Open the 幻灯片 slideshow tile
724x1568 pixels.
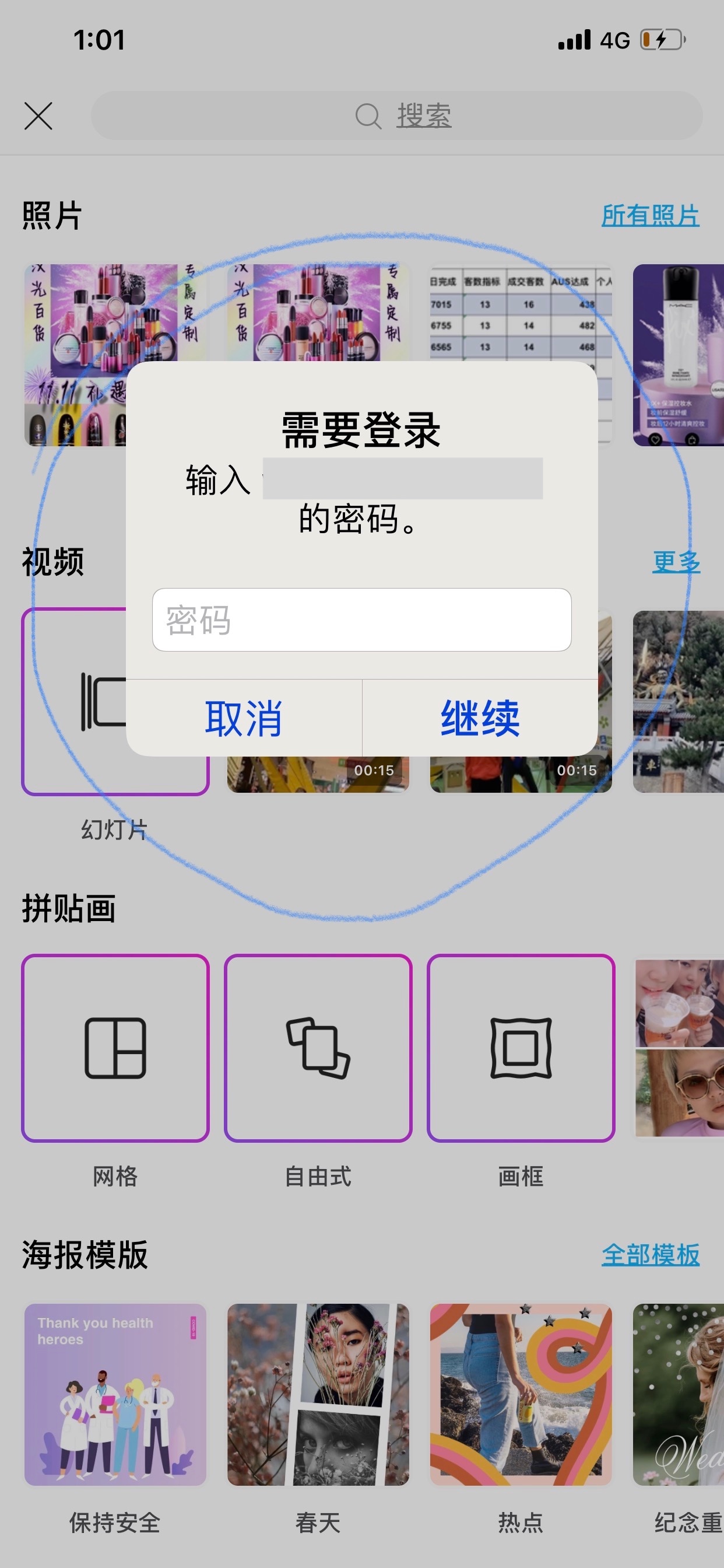[x=73, y=700]
